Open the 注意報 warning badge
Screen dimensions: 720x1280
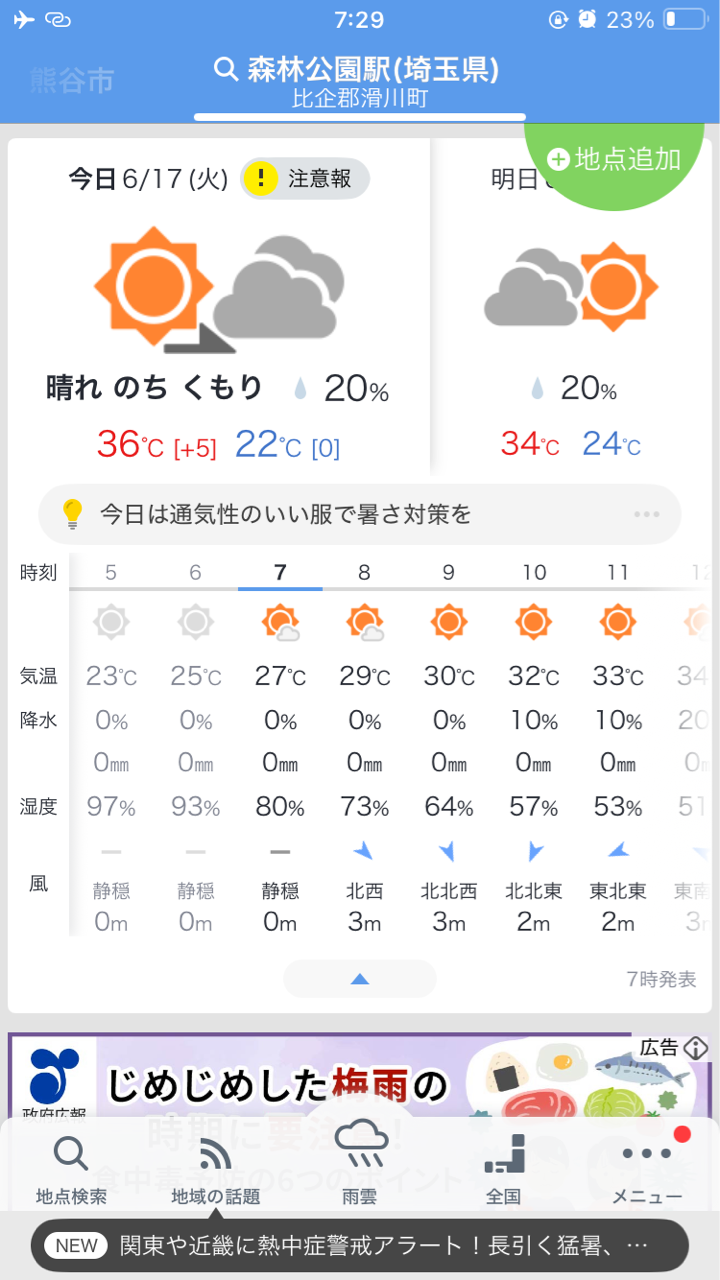click(x=305, y=179)
